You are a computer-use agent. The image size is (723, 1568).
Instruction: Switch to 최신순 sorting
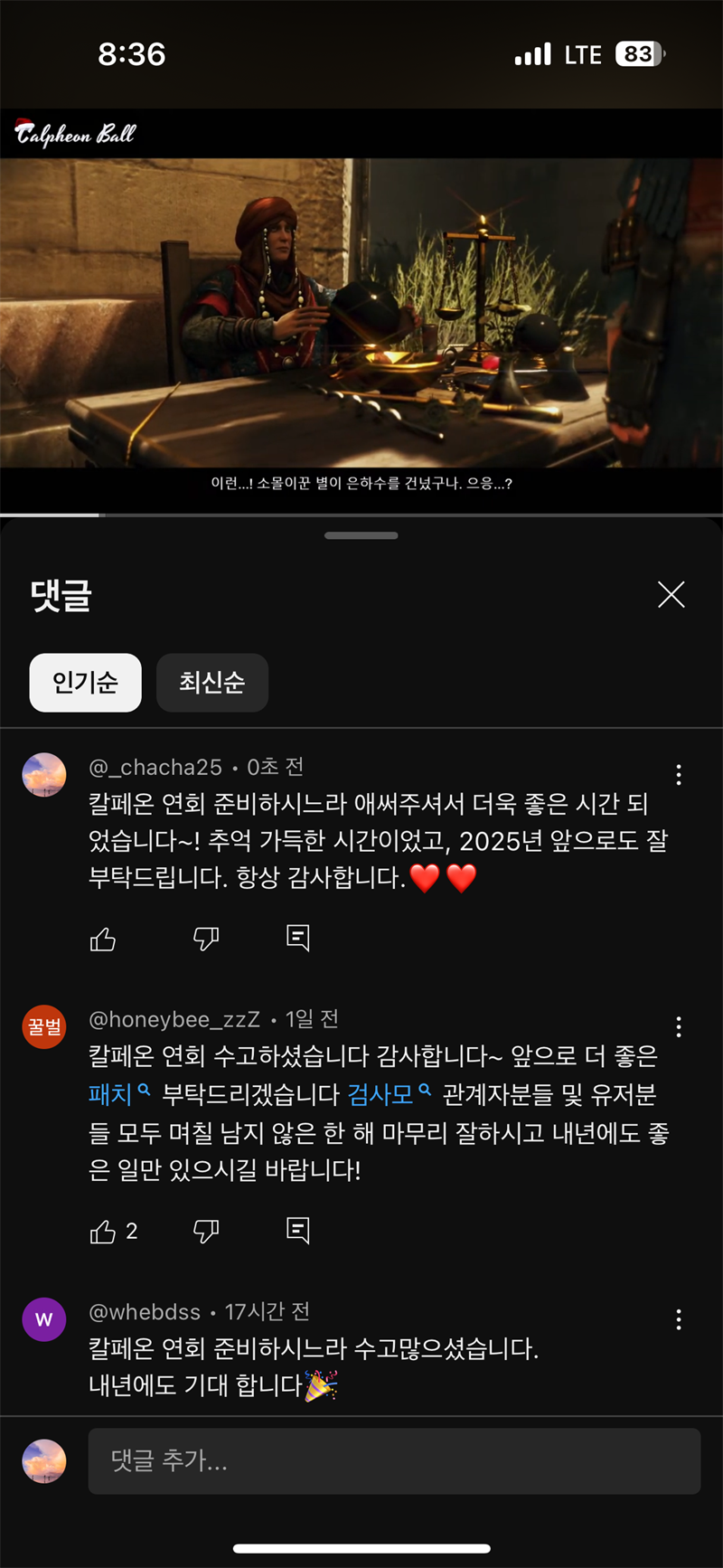(211, 683)
